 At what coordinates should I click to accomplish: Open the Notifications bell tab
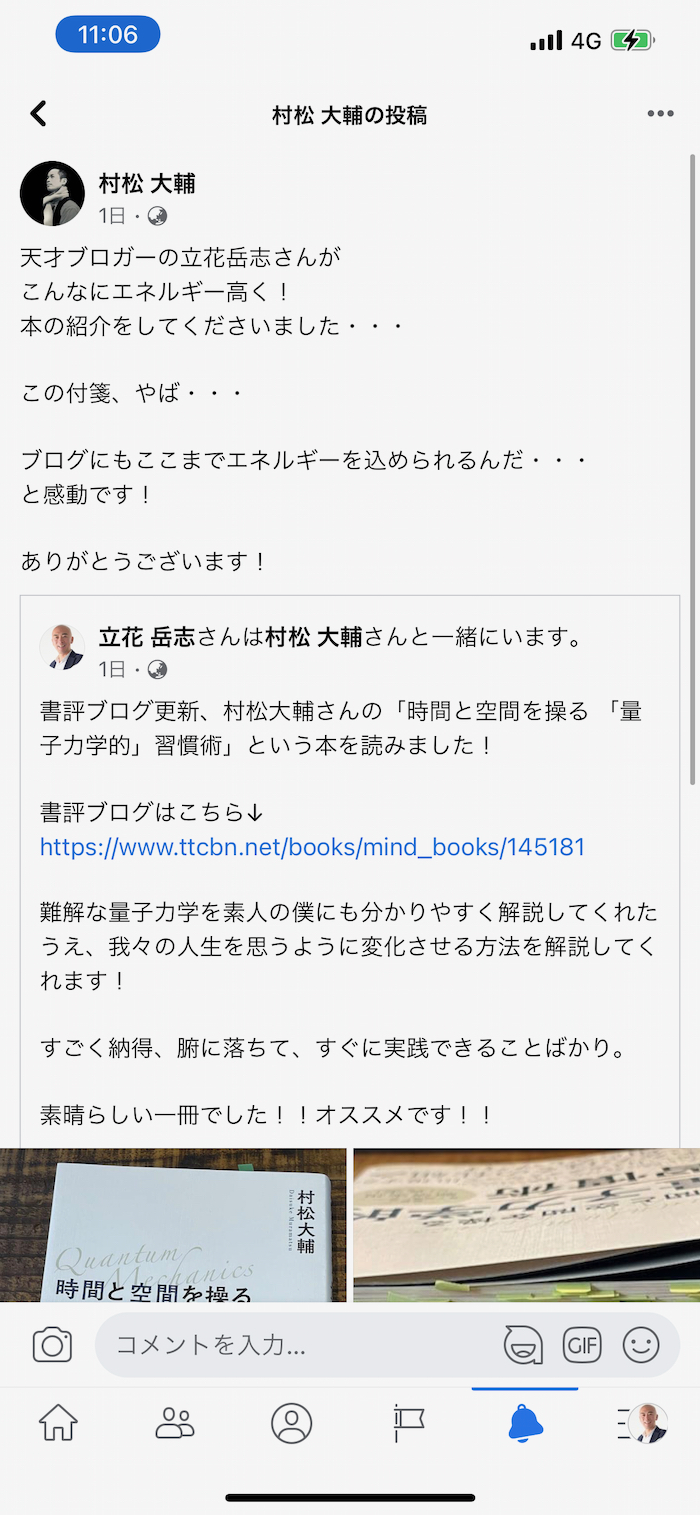525,1422
